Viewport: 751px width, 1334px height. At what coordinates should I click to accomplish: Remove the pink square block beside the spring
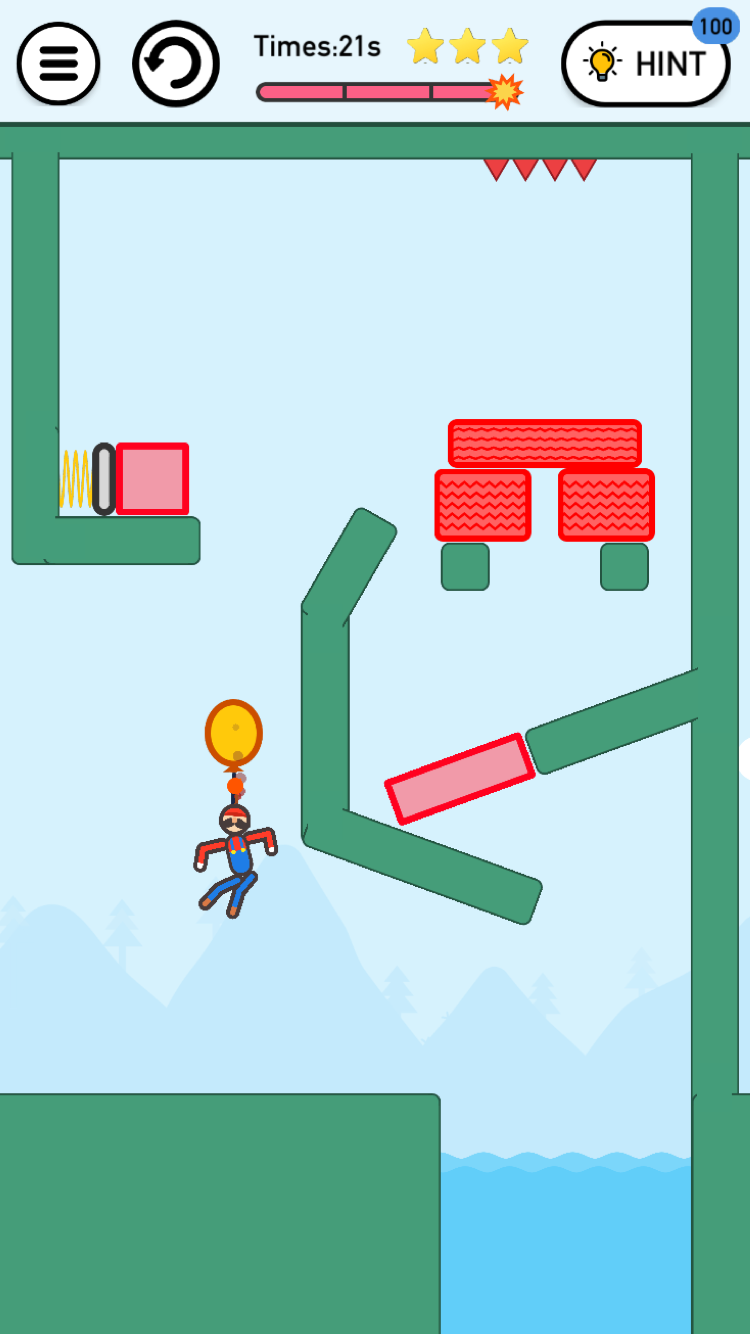152,479
